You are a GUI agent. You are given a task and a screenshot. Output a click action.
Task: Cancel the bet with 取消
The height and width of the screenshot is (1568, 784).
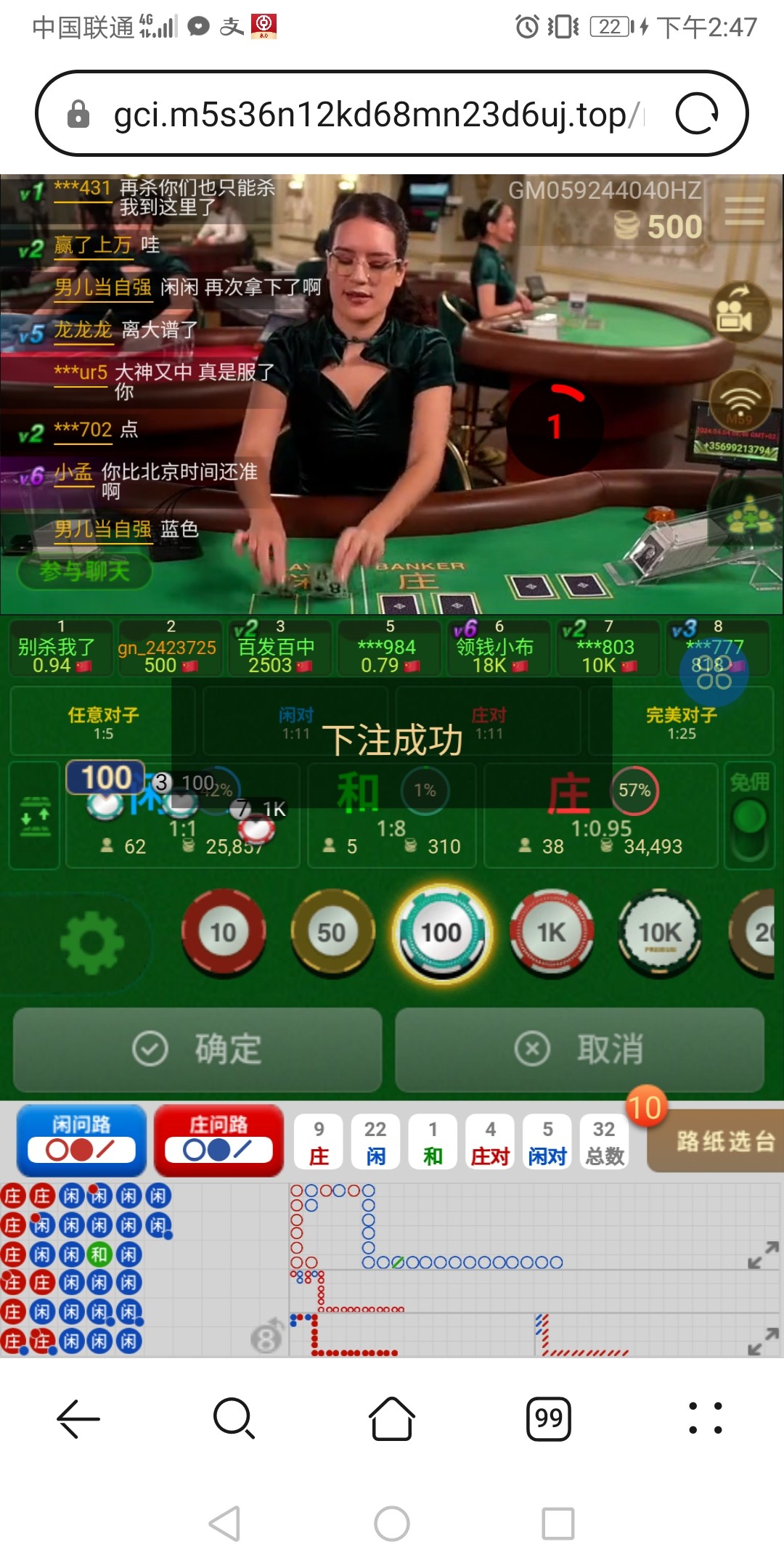[579, 1049]
